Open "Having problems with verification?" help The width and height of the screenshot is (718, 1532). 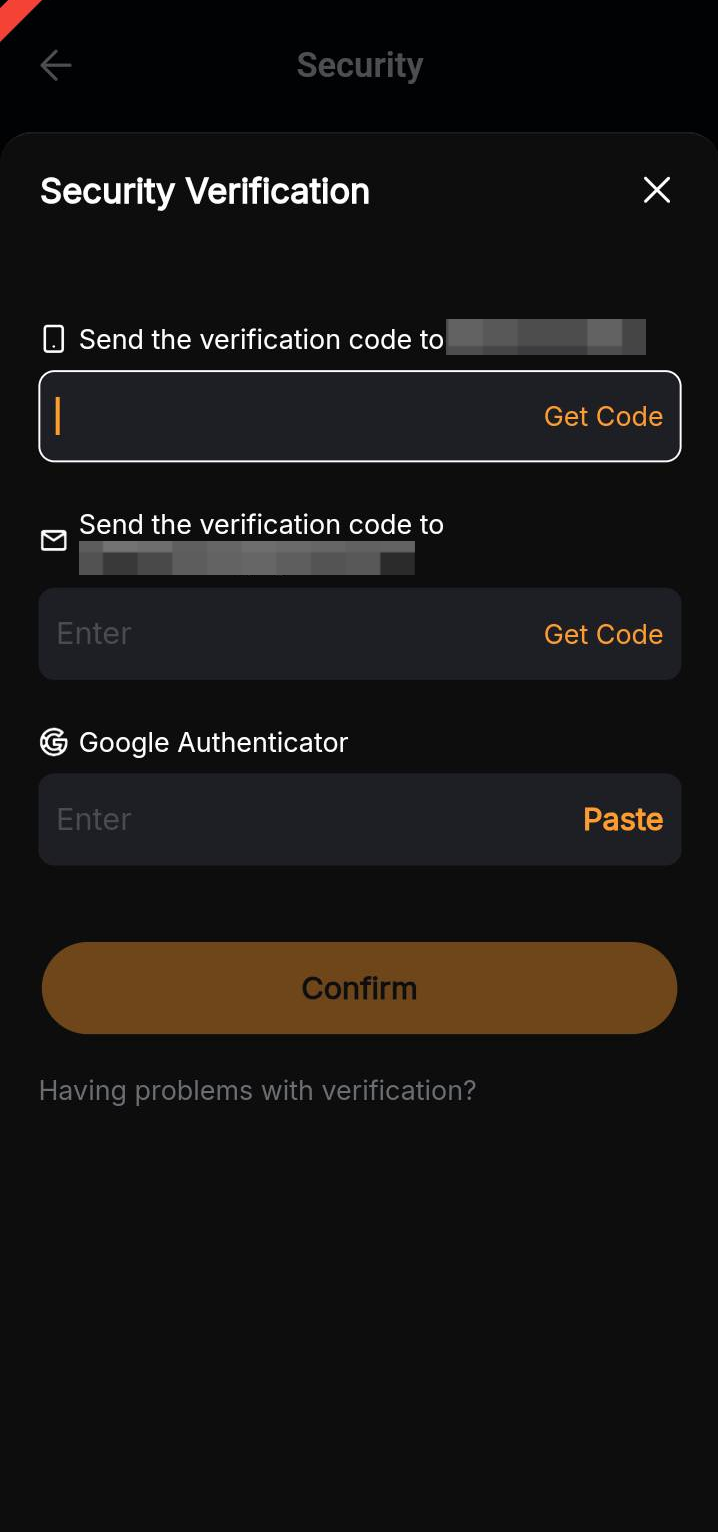257,1090
